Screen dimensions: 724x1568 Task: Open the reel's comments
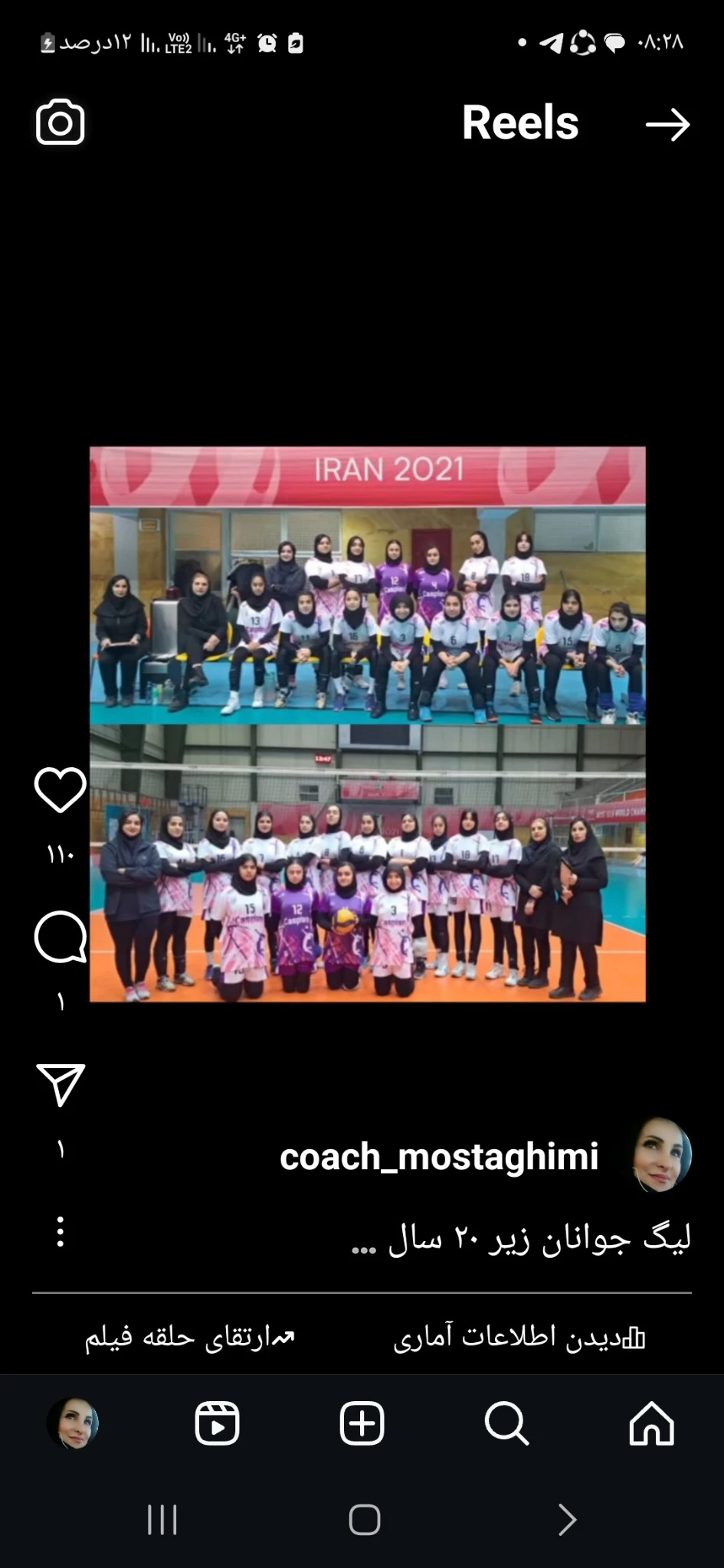coord(61,936)
